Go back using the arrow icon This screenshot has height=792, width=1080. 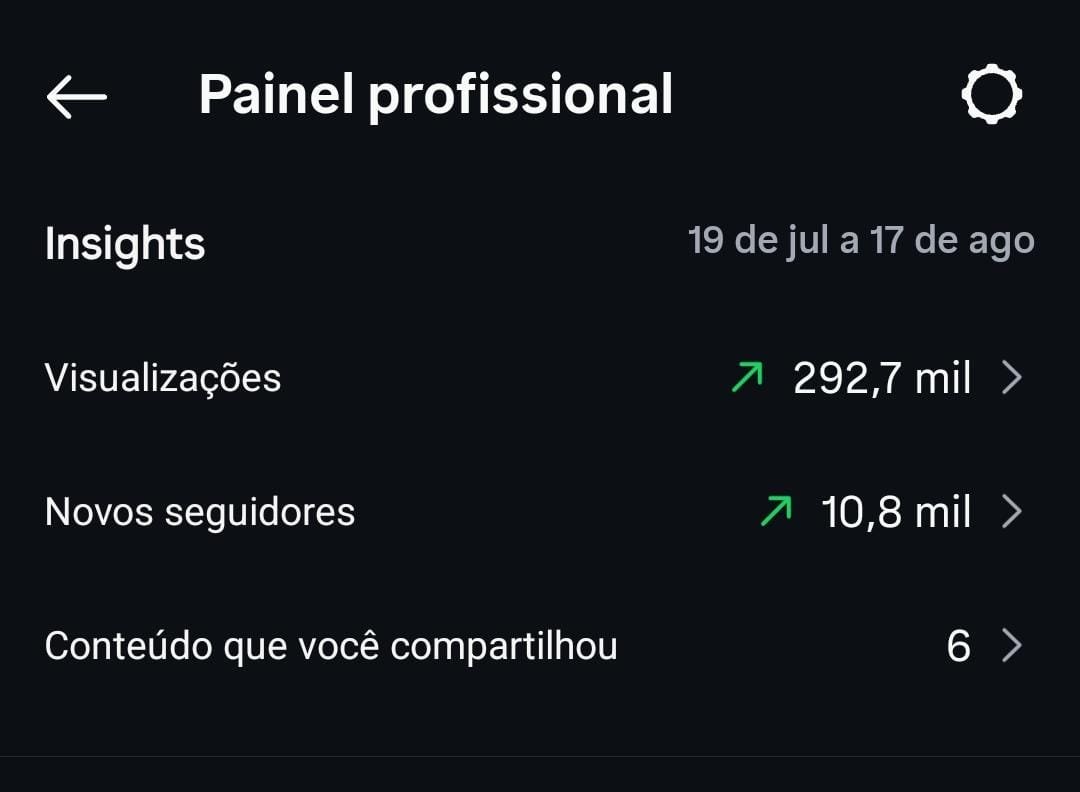click(76, 96)
